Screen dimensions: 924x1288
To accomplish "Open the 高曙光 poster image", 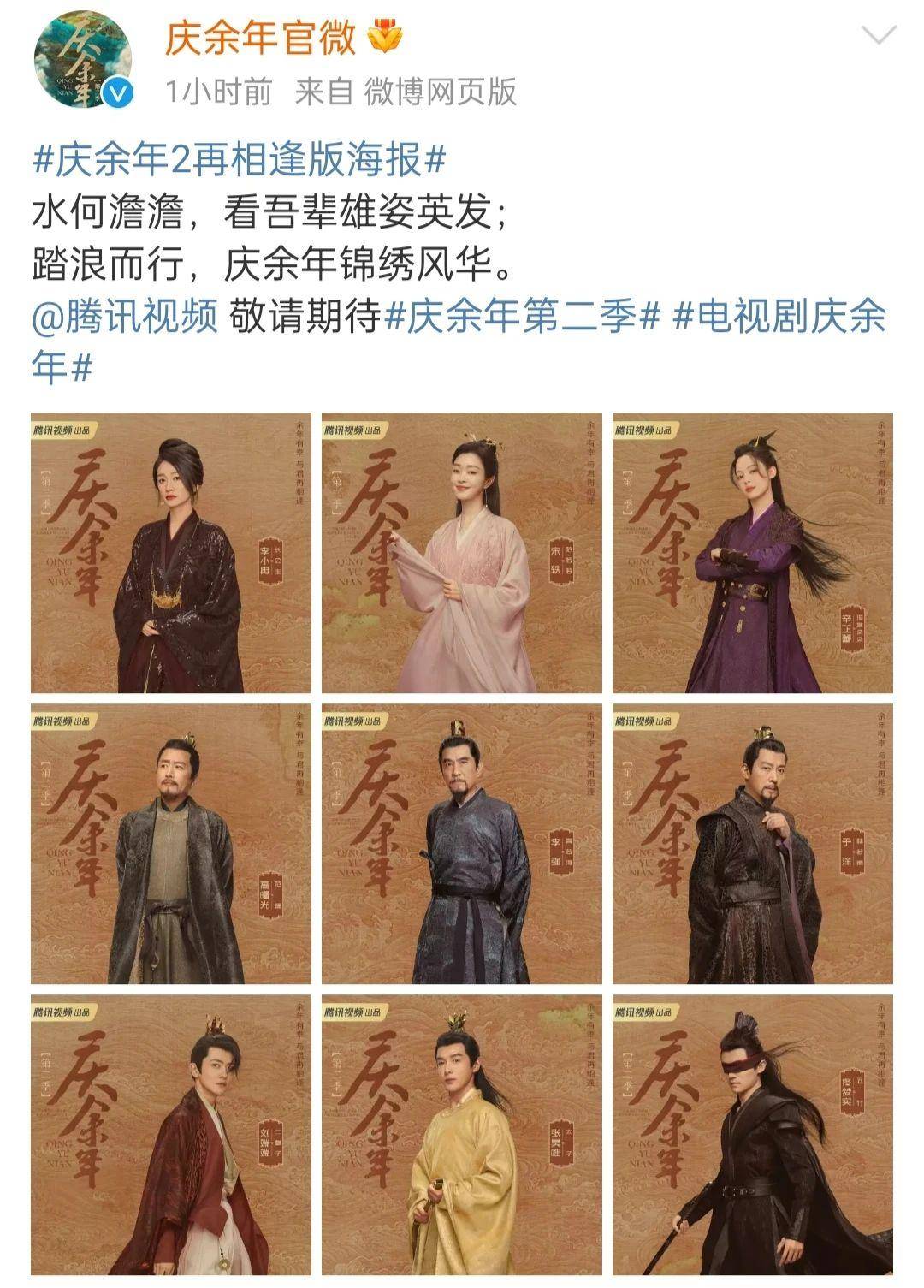I will tap(170, 844).
